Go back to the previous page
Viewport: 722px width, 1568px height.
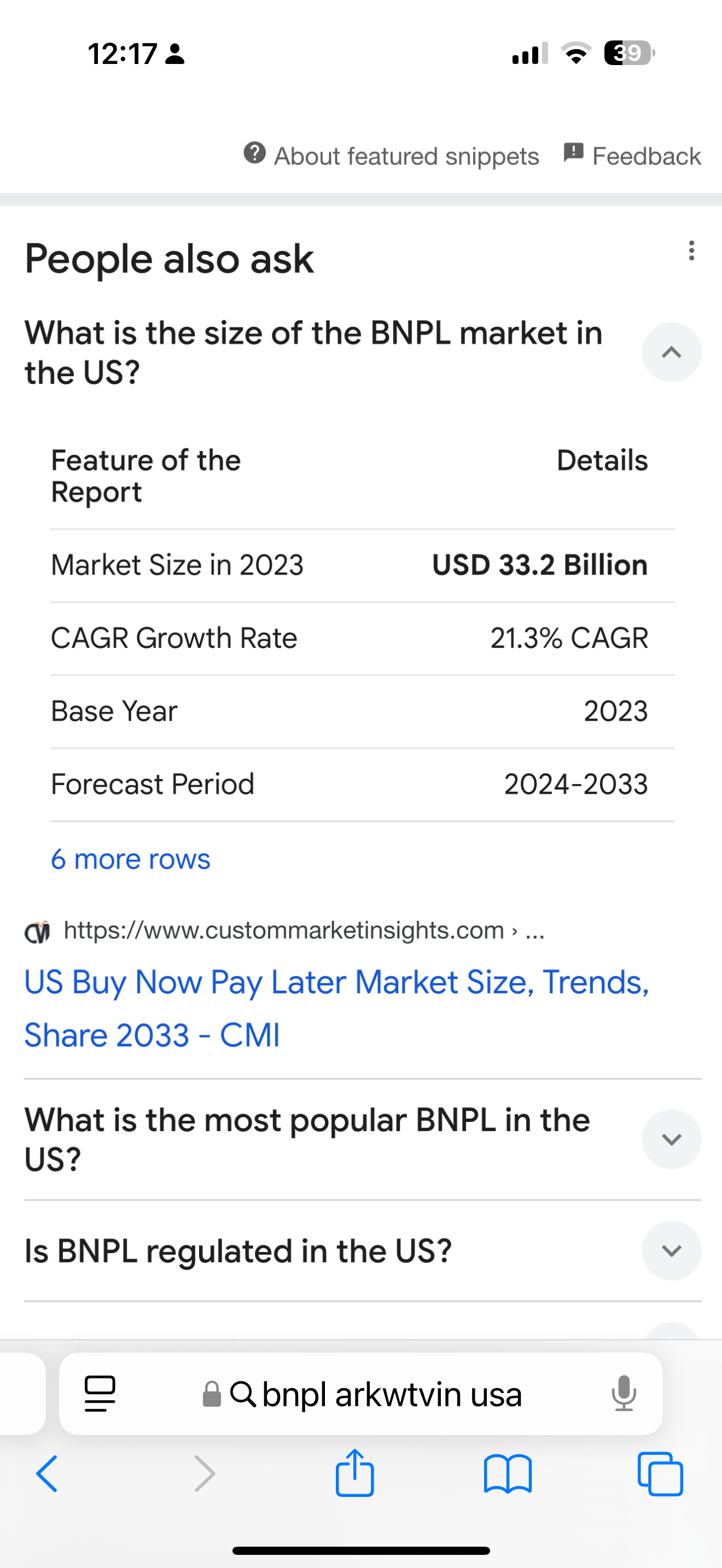47,1473
